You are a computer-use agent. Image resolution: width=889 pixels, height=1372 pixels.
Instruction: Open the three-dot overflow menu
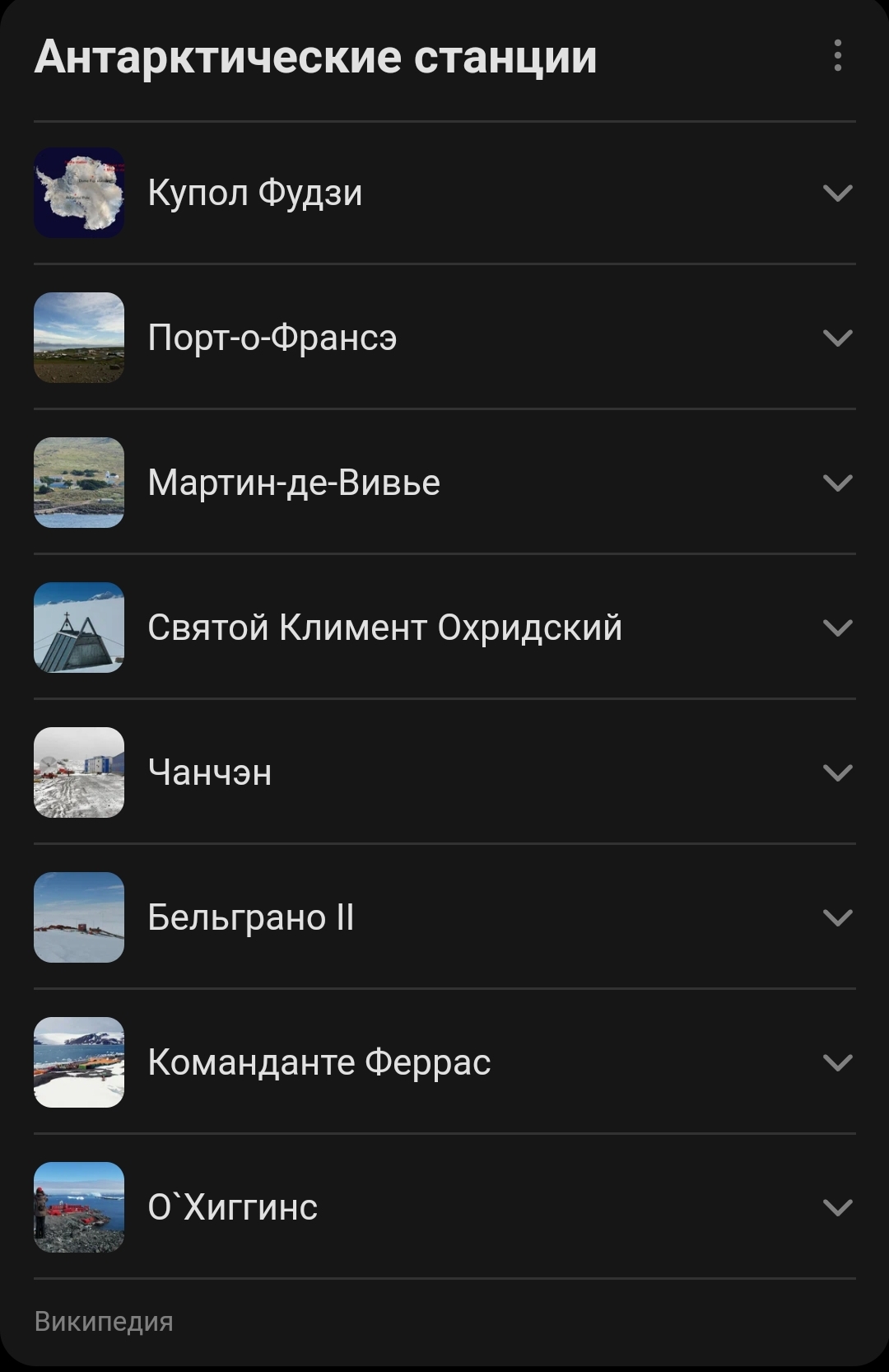pos(837,56)
